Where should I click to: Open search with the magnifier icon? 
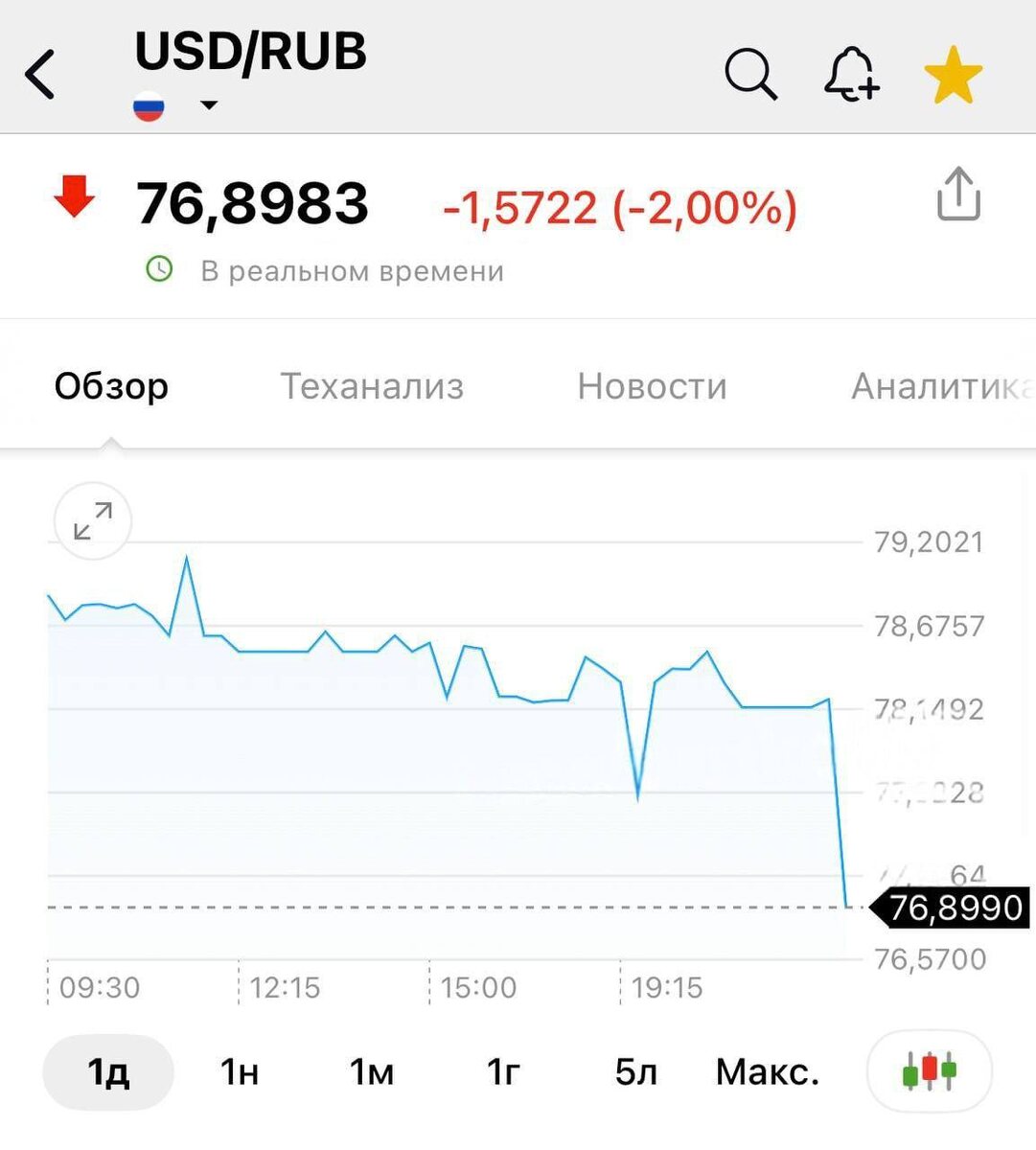tap(750, 74)
